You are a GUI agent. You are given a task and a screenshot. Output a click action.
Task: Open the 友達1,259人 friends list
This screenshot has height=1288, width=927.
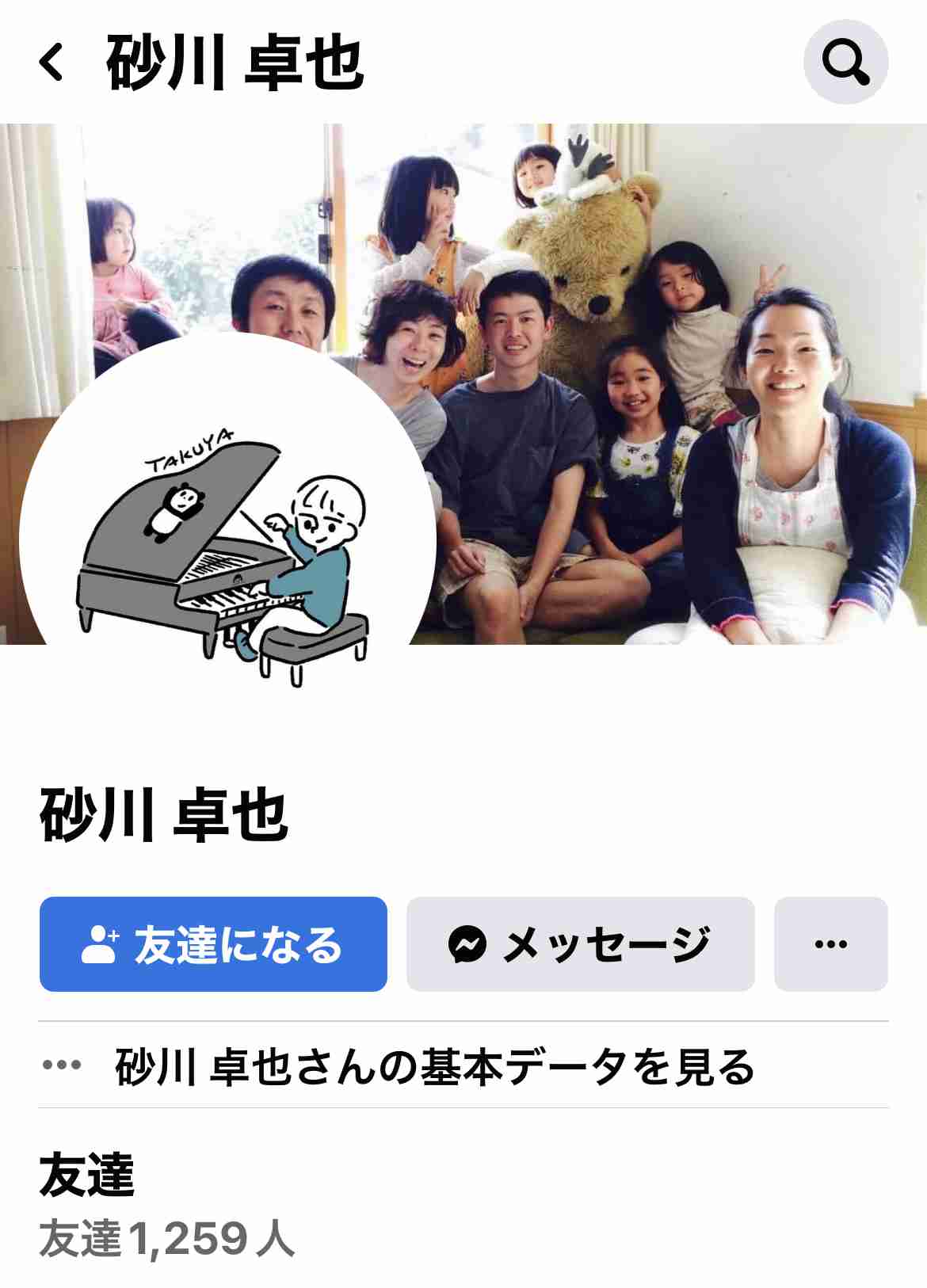(166, 1237)
